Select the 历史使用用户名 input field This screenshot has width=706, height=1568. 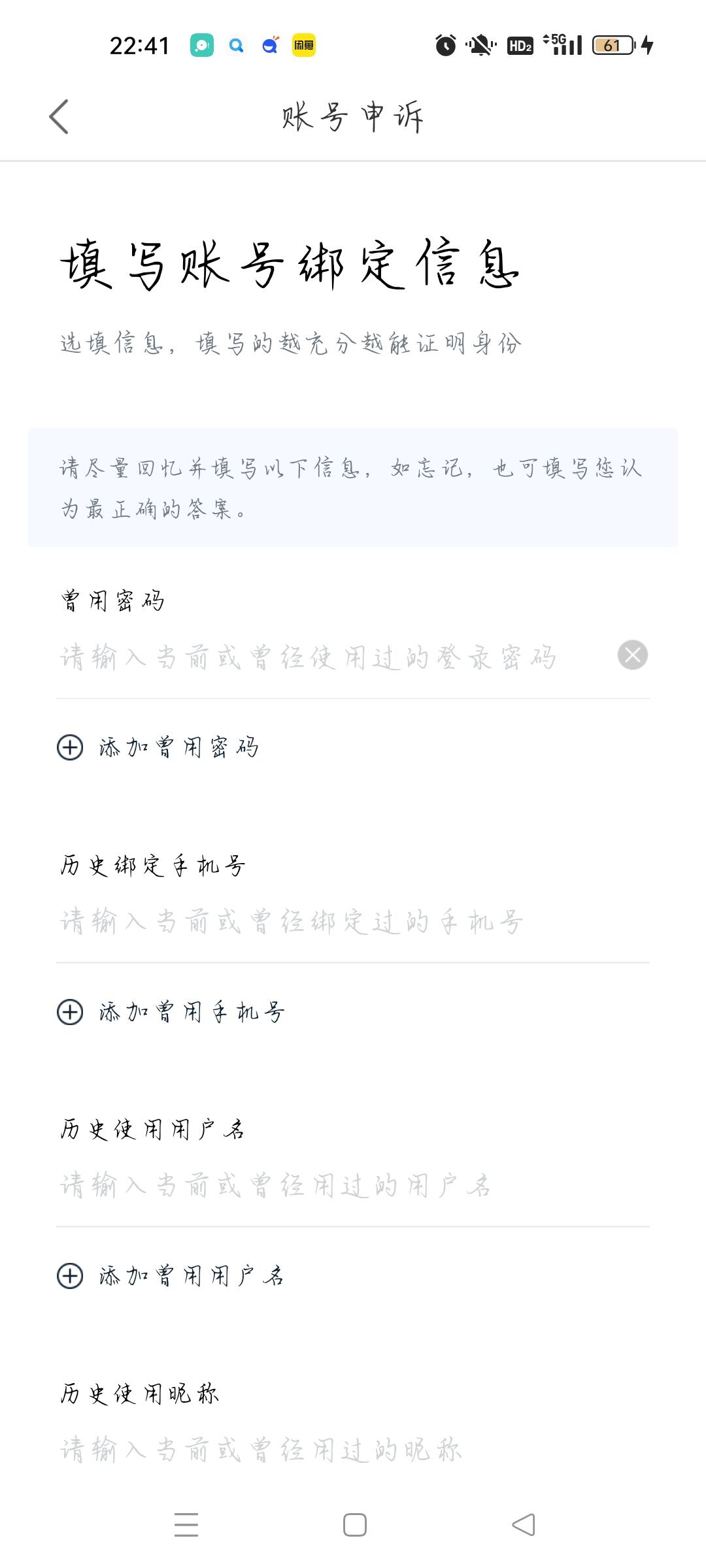327,1185
